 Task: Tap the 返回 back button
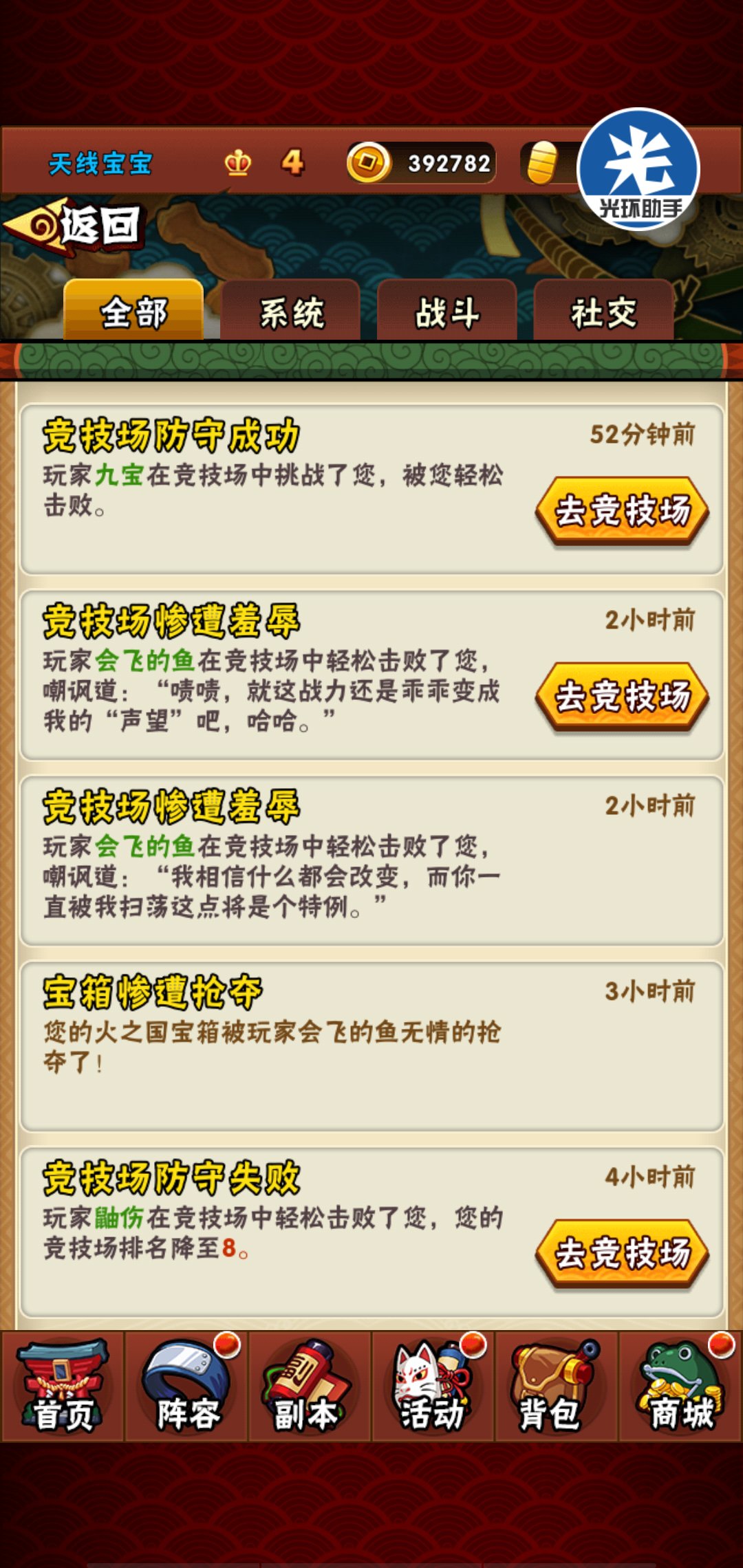74,226
